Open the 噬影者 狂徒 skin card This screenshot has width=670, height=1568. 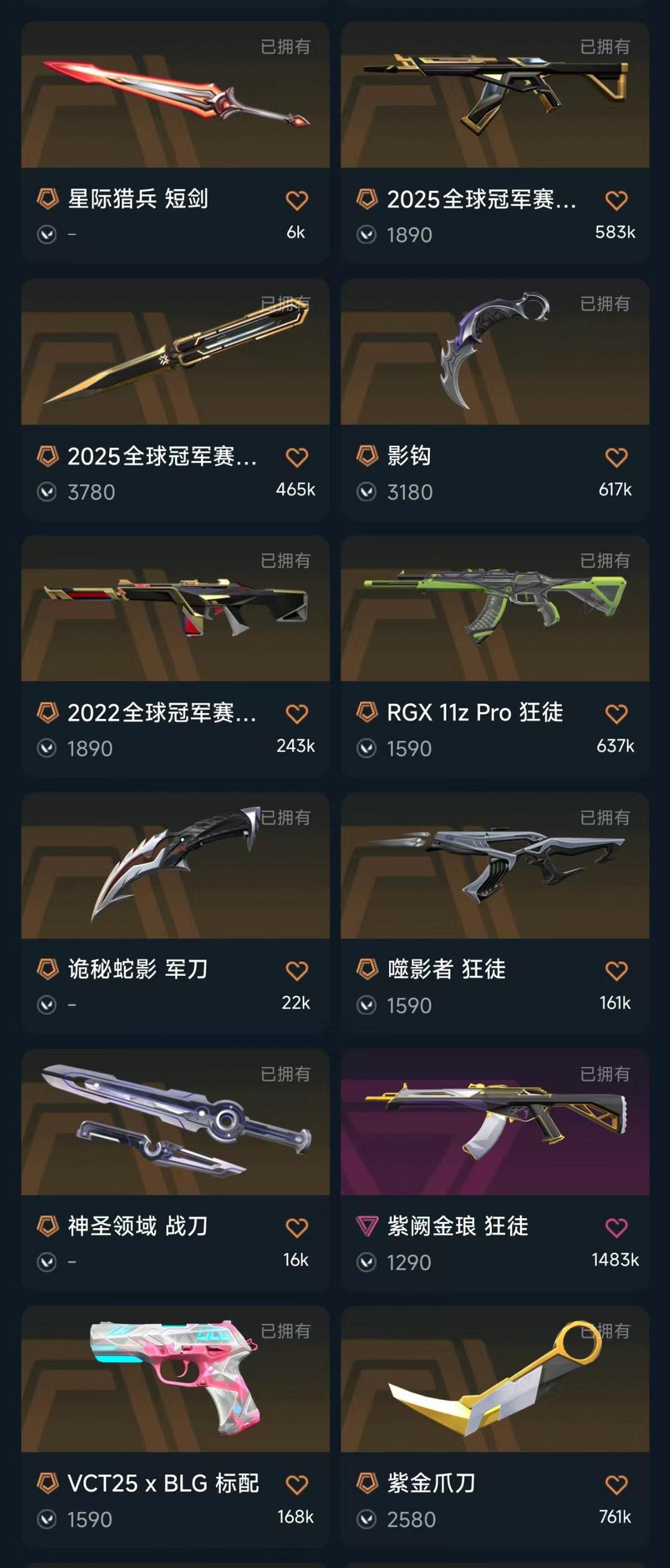[x=494, y=866]
